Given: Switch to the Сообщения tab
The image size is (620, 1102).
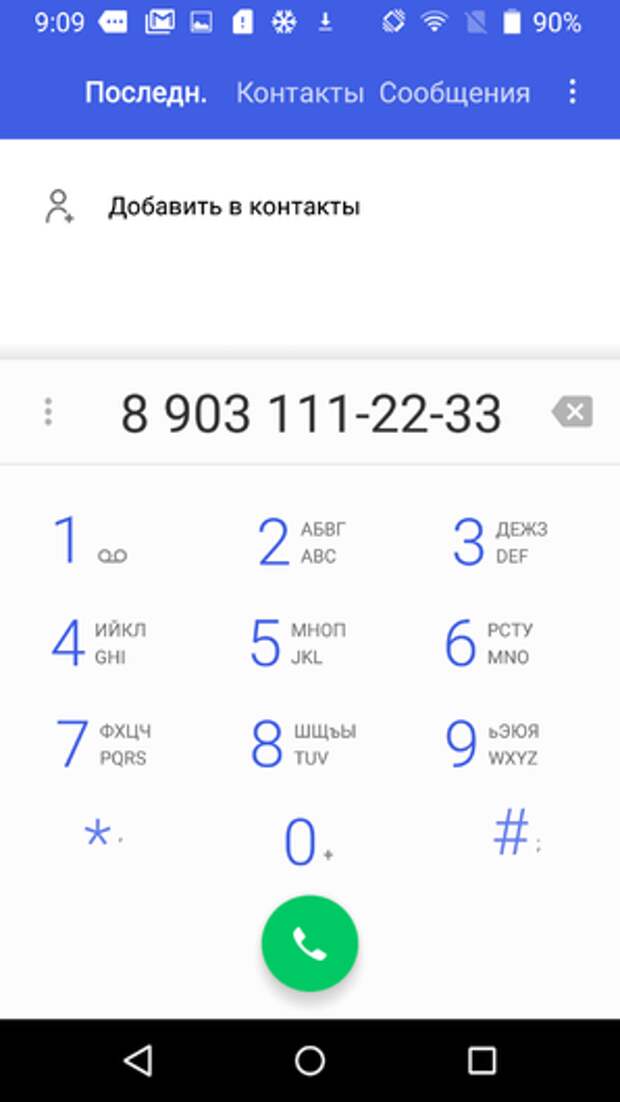Looking at the screenshot, I should [x=455, y=93].
